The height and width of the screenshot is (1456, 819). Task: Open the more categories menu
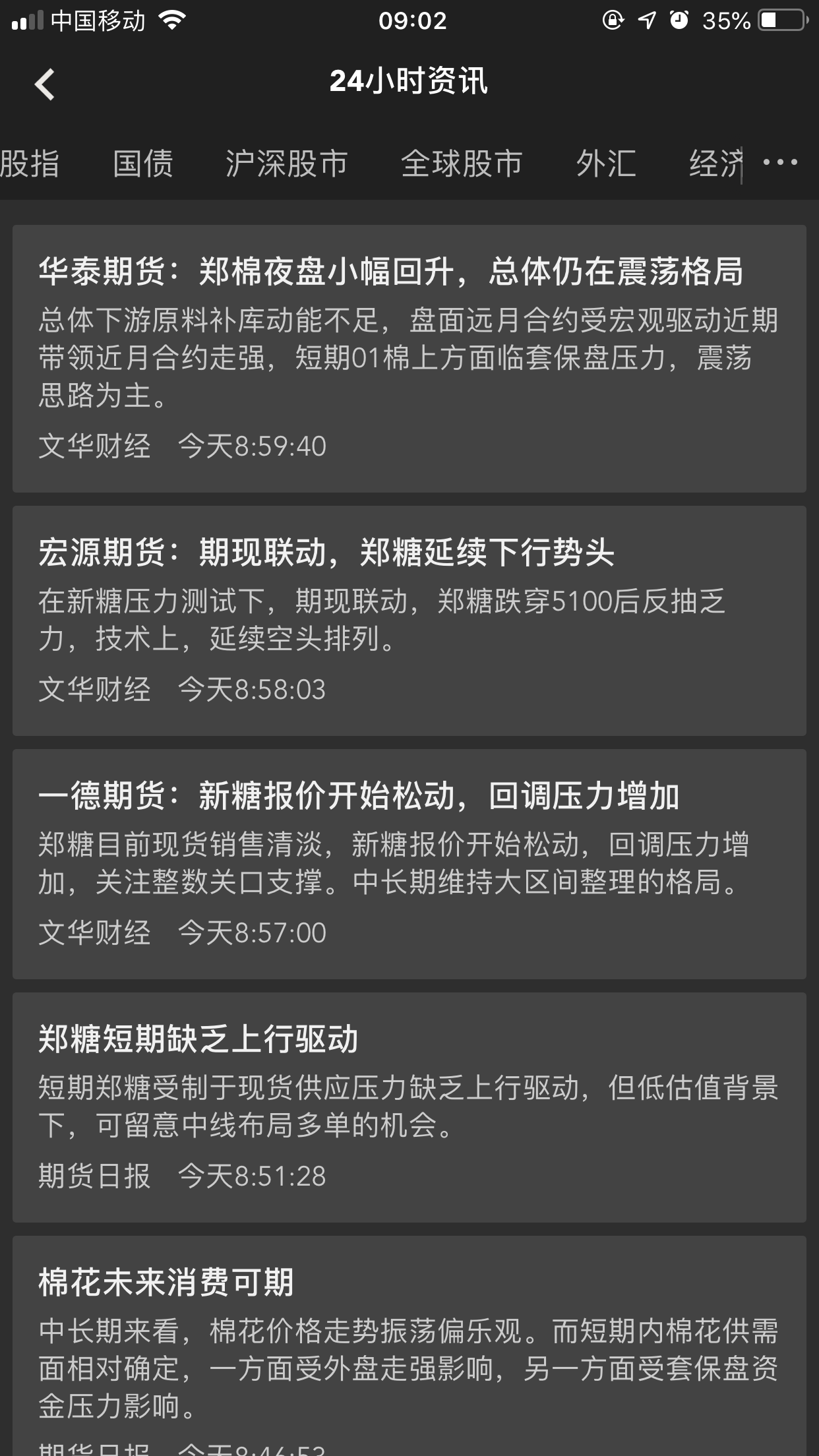point(780,162)
